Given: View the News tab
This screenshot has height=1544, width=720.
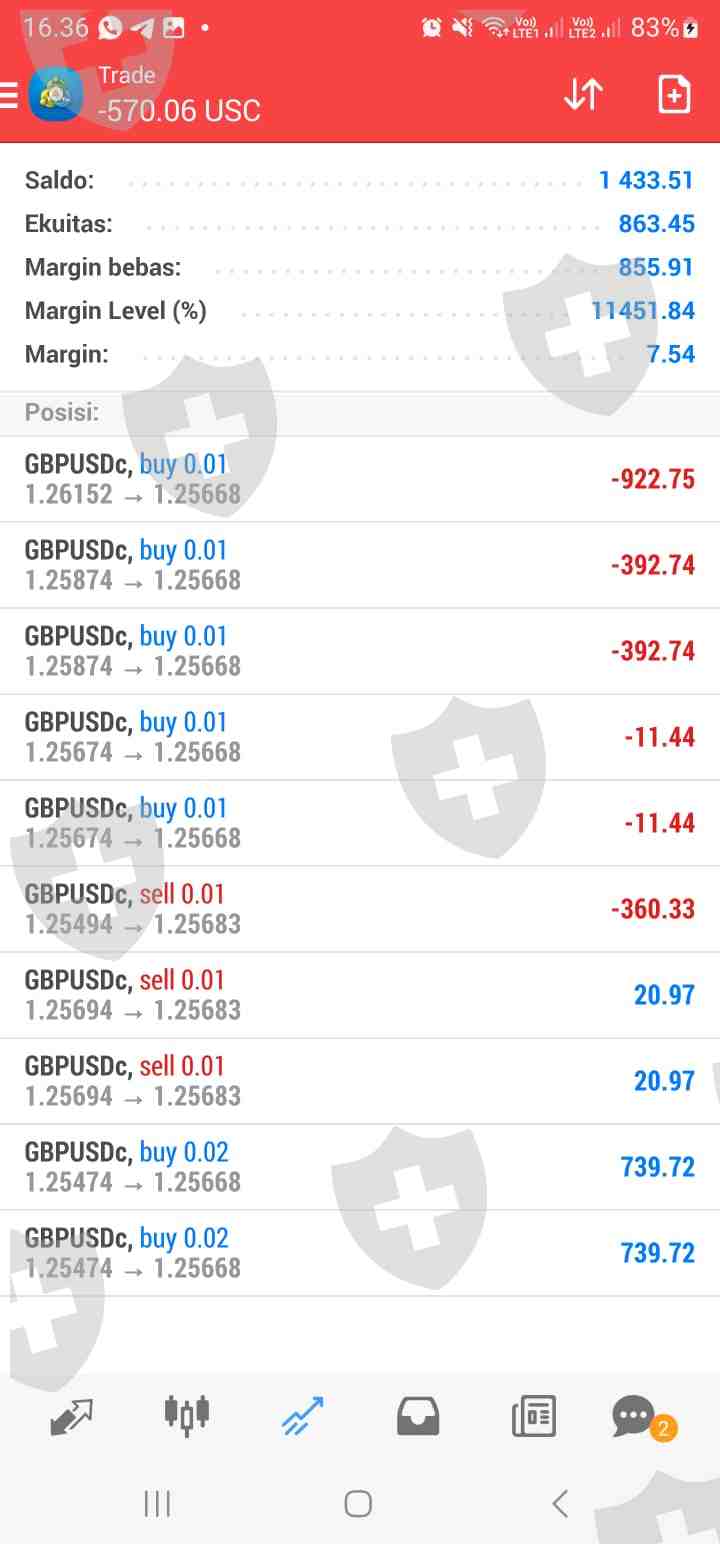Looking at the screenshot, I should tap(533, 1416).
